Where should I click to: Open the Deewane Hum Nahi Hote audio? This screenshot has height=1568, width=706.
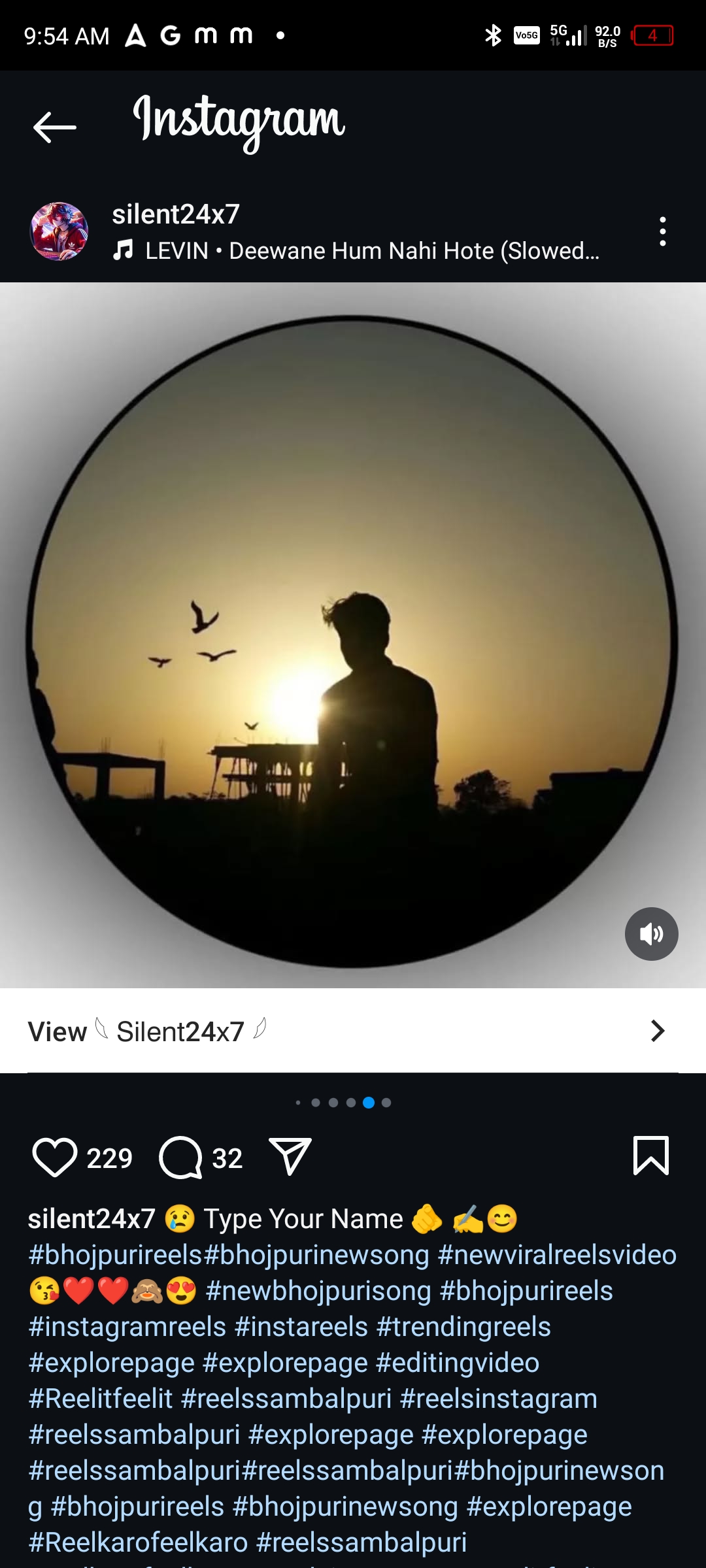(371, 251)
